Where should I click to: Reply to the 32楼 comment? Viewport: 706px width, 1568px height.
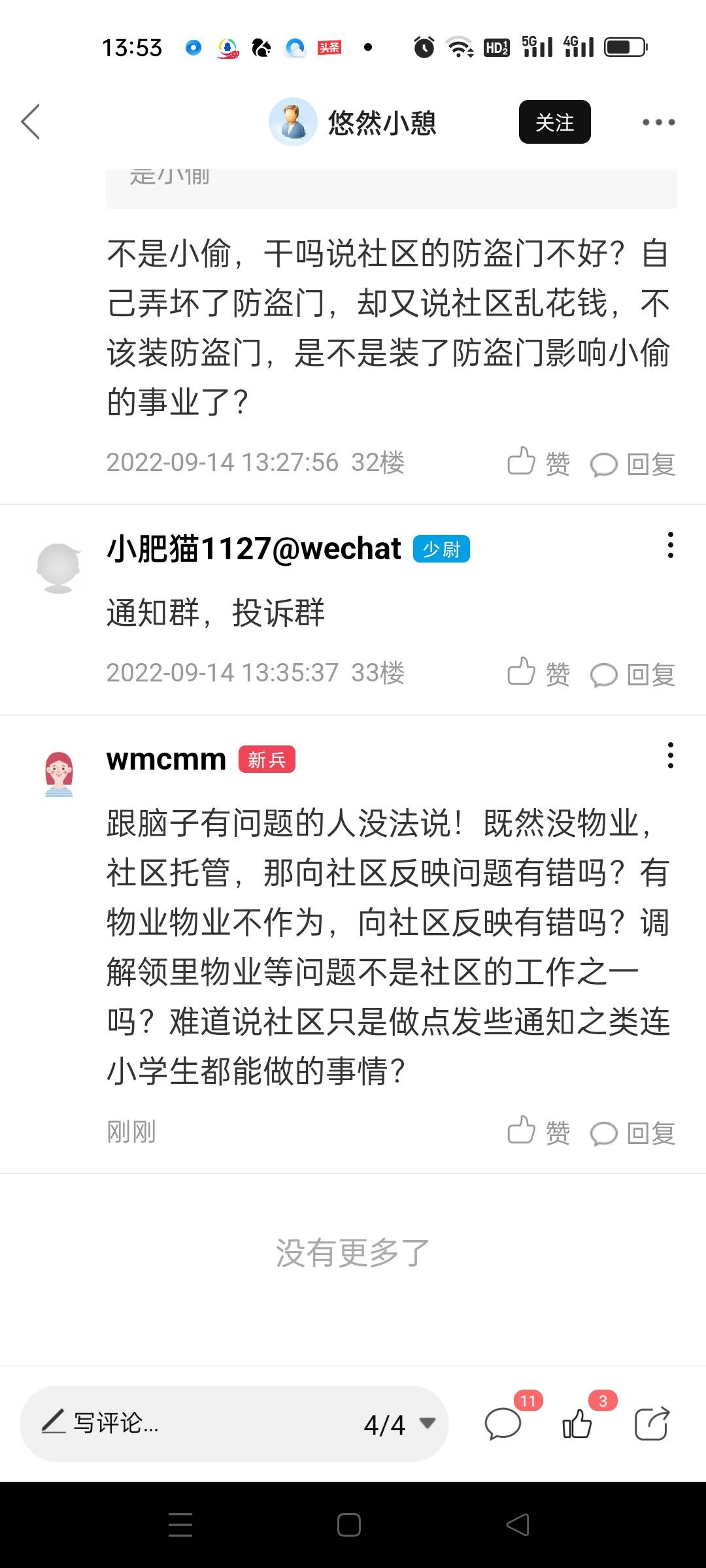[632, 464]
